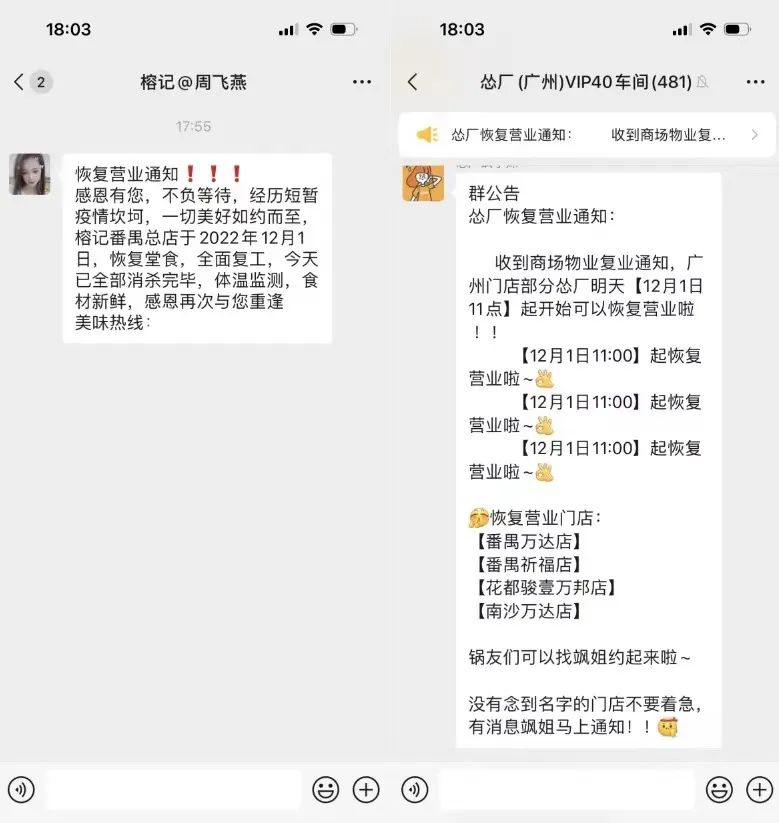
Task: Focus the message field in 怂厂 group
Action: pyautogui.click(x=565, y=790)
